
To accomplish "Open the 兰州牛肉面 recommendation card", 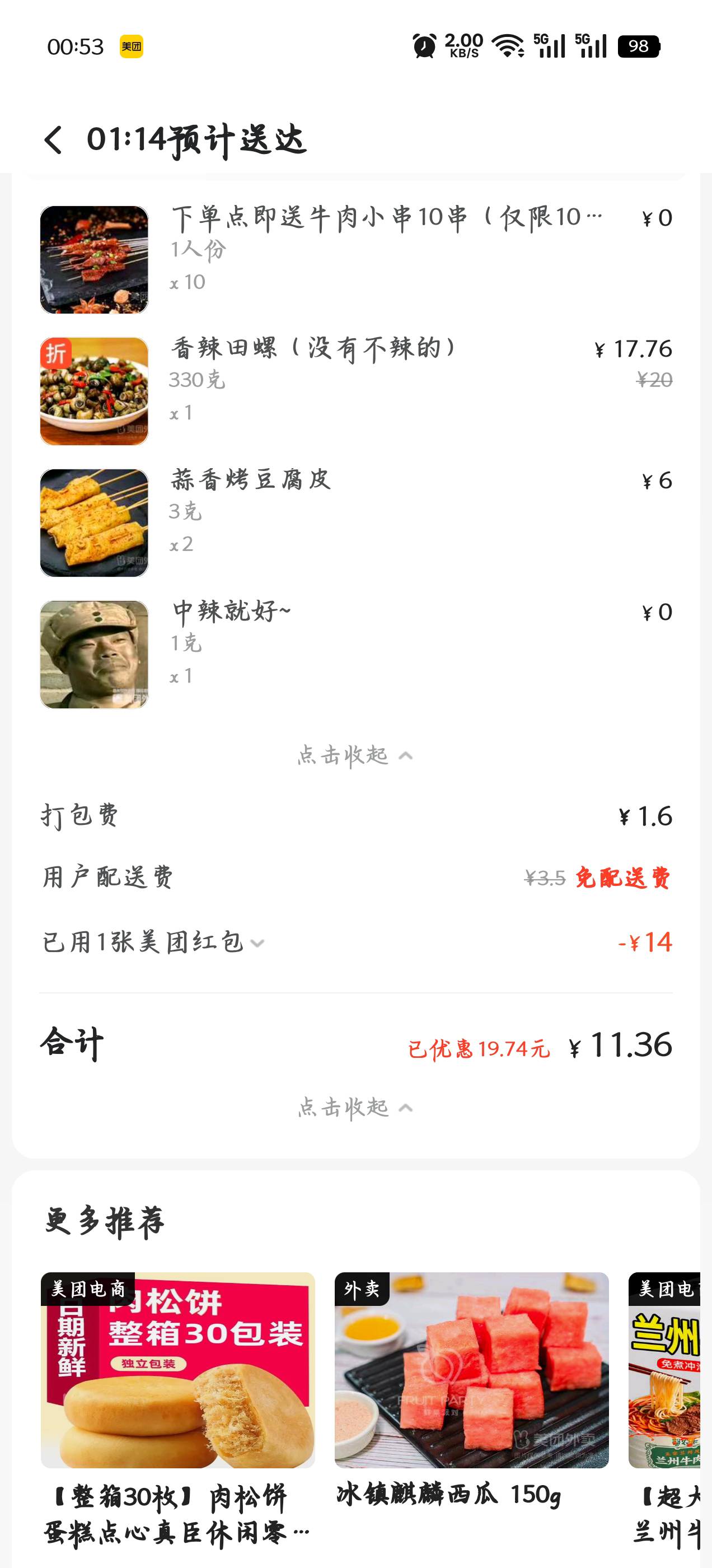I will click(x=664, y=1411).
